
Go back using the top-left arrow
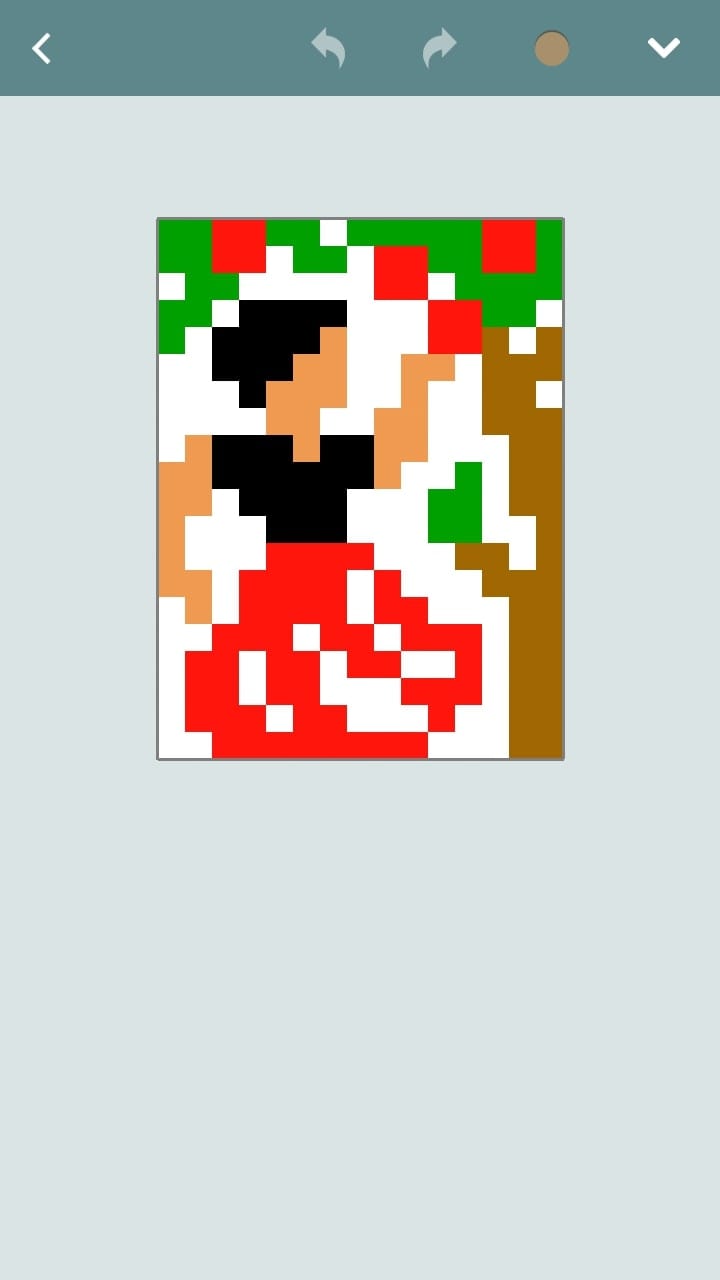pyautogui.click(x=41, y=48)
